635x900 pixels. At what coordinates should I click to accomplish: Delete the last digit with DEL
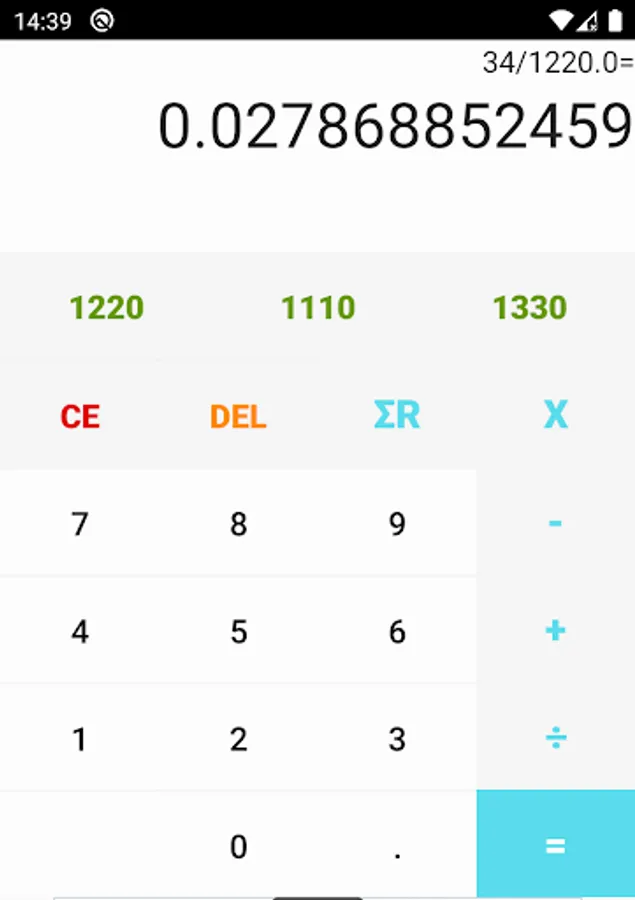pyautogui.click(x=238, y=416)
